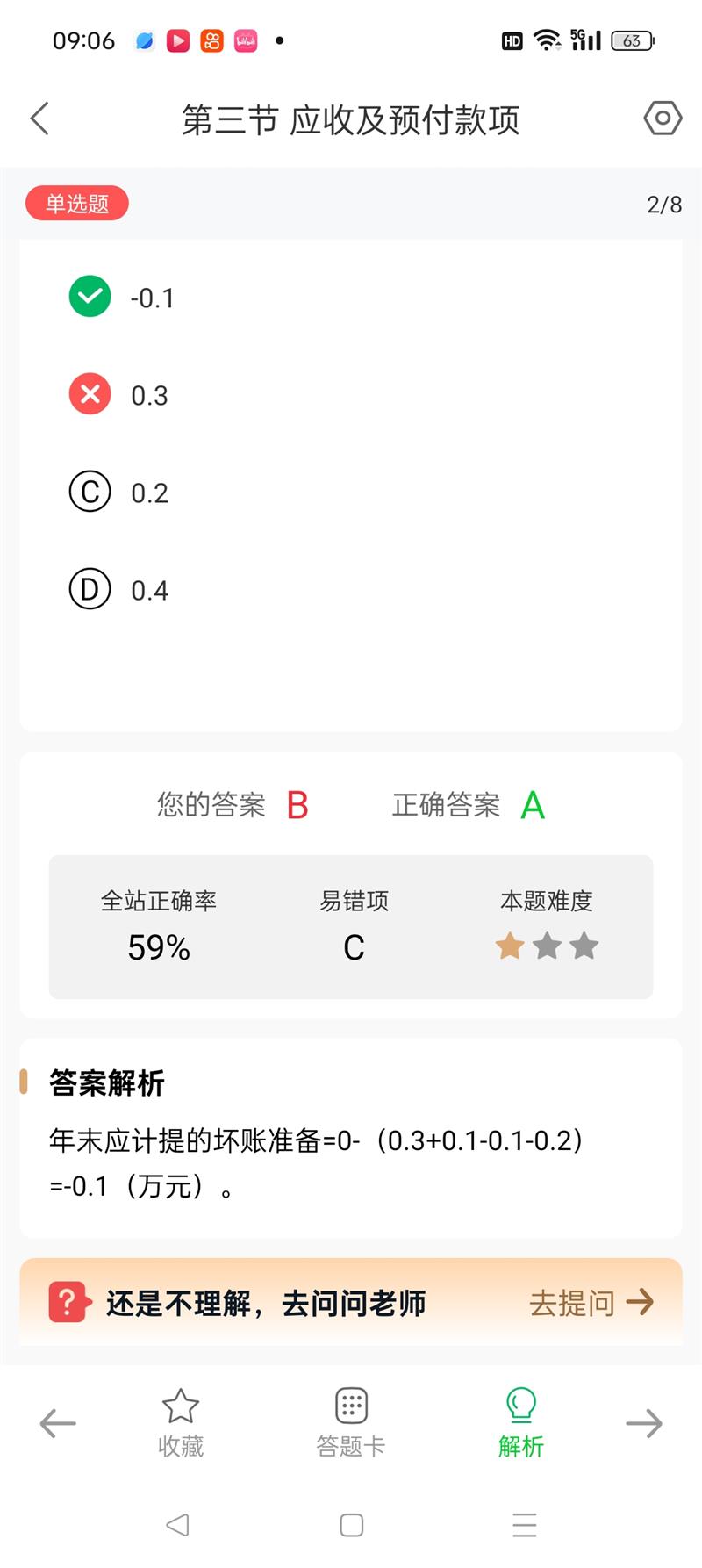Open the settings hexagon icon
This screenshot has width=702, height=1568.
click(663, 118)
